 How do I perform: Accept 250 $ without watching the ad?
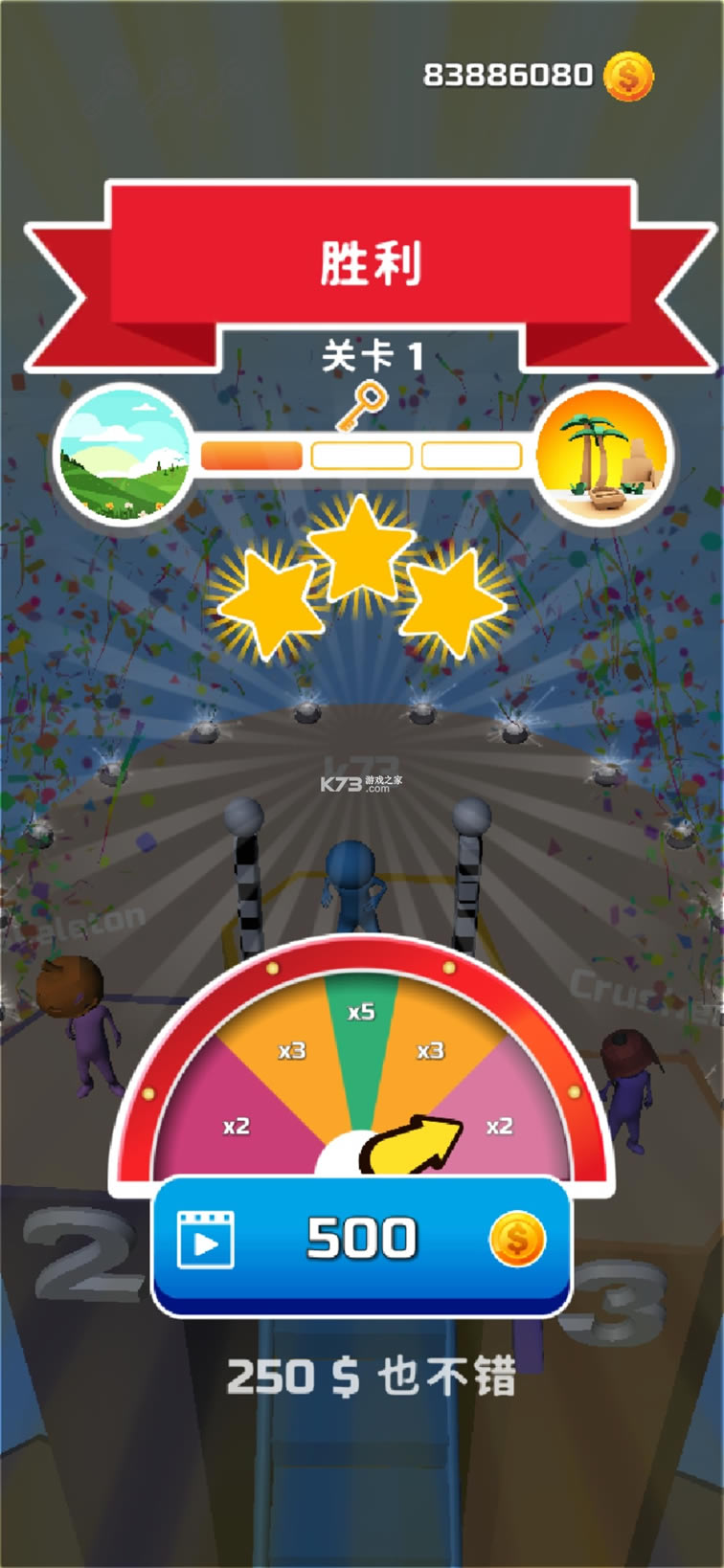pos(371,1377)
